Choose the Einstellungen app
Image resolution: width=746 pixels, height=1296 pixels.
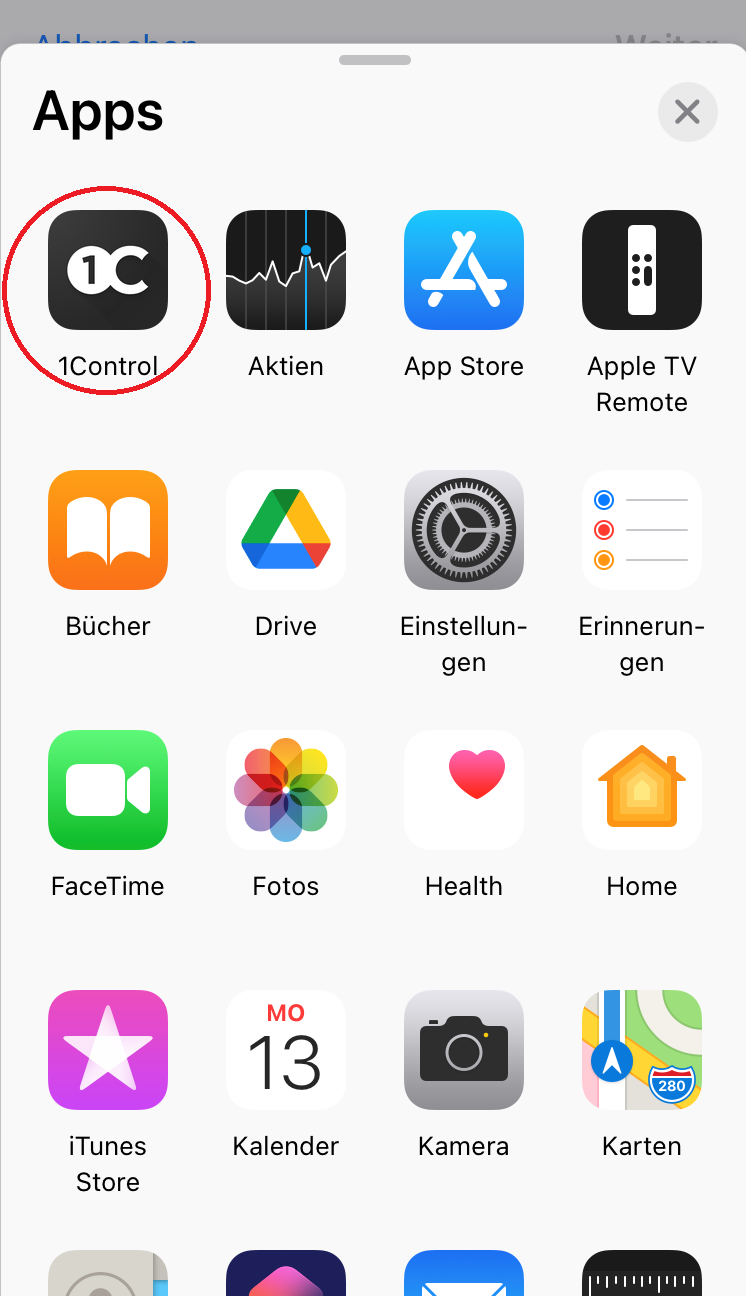pos(464,530)
